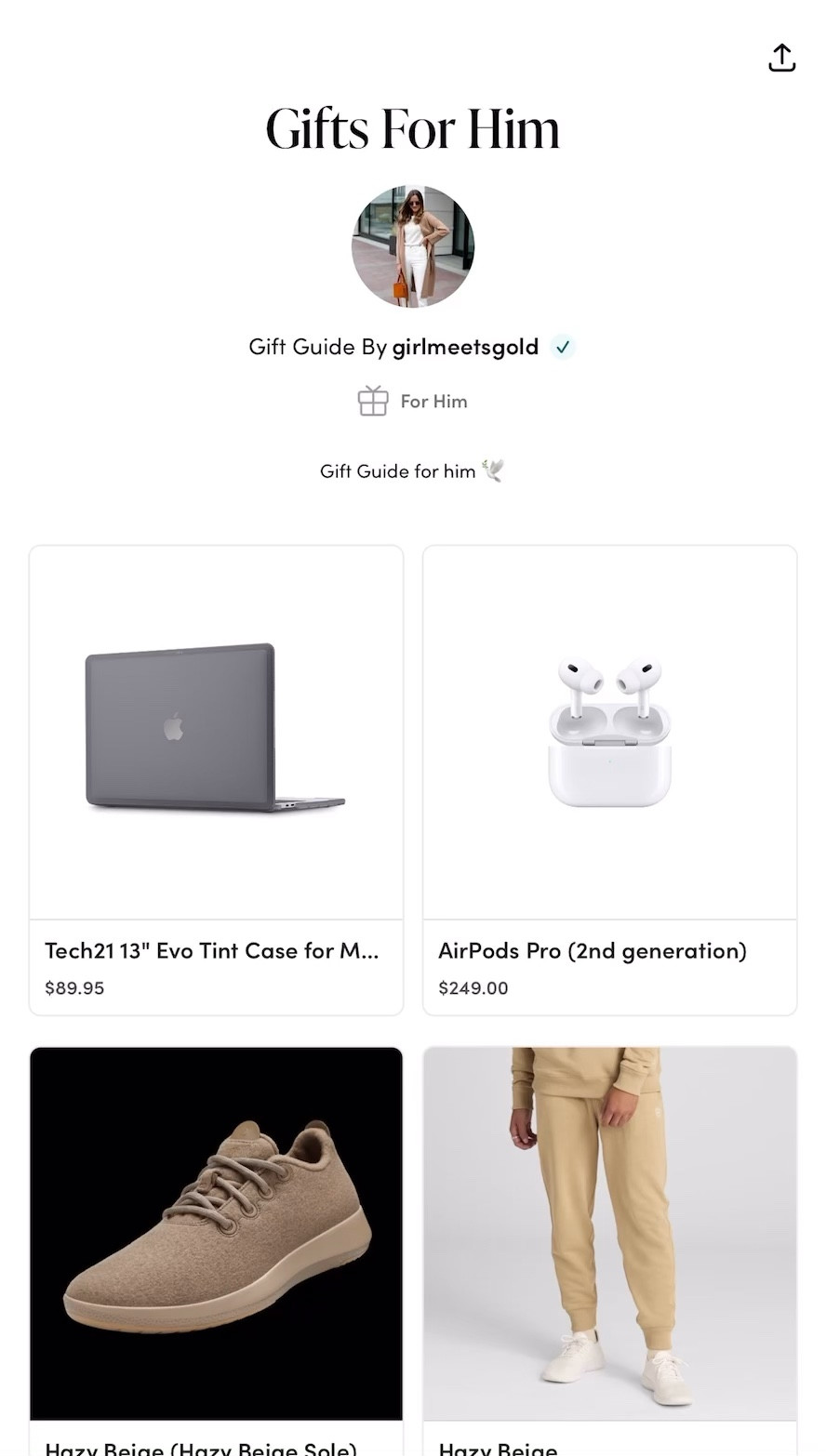The width and height of the screenshot is (826, 1456).
Task: Select the gift box icon next to For Him
Action: pos(373,401)
